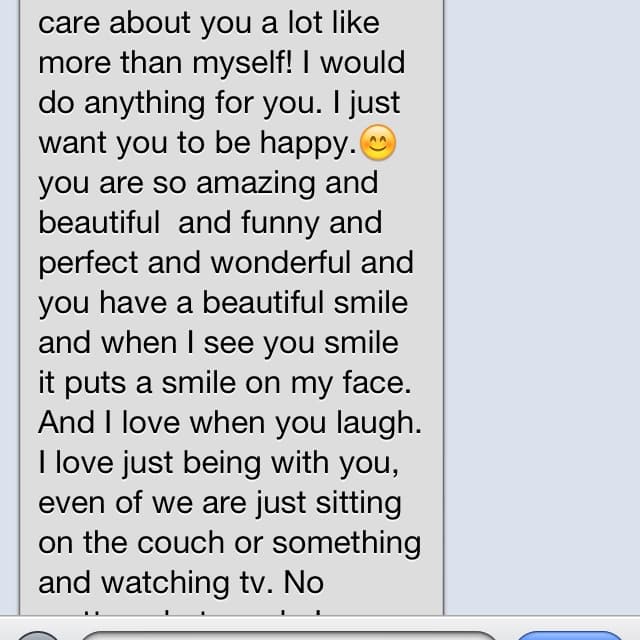Open the camera attachment button
The image size is (640, 640).
[40, 636]
